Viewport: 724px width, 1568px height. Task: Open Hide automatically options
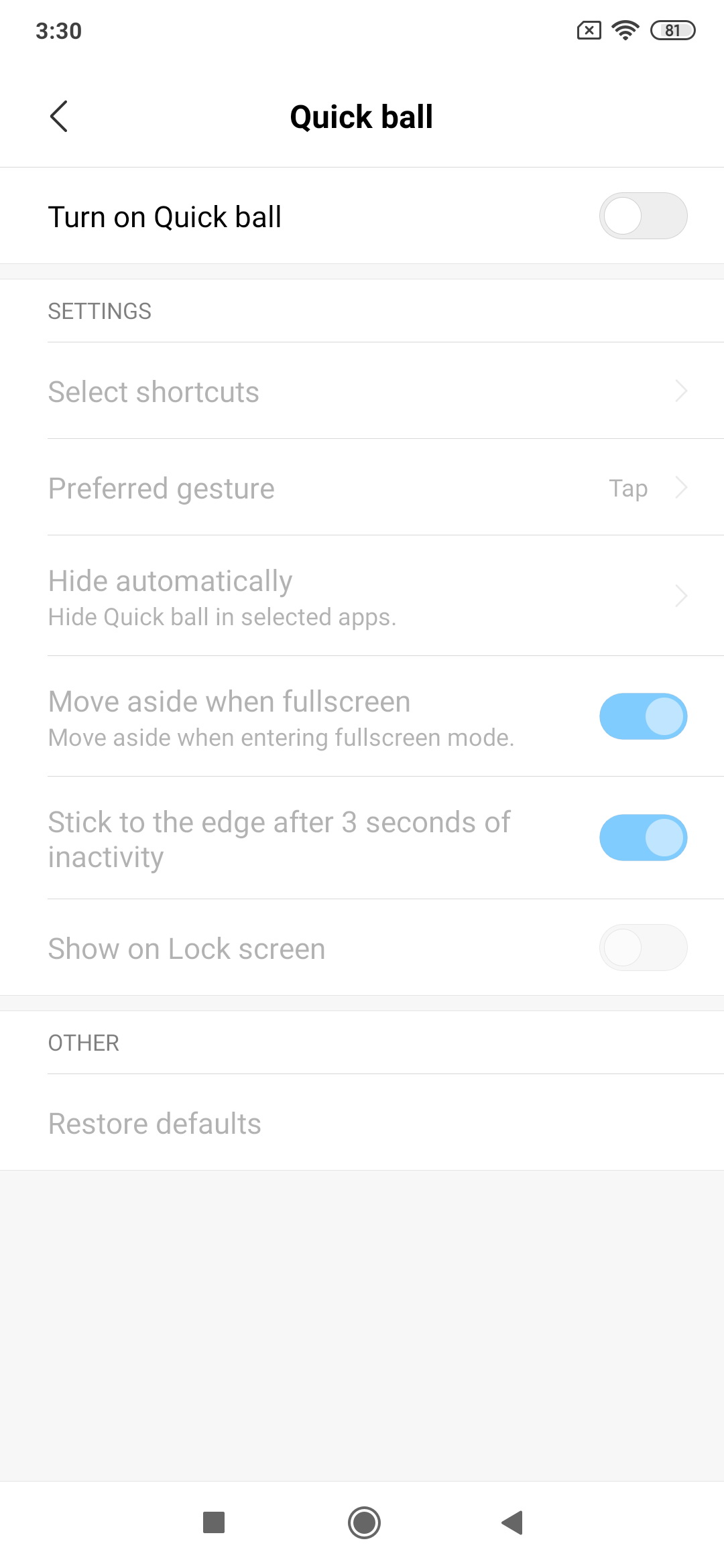(362, 596)
